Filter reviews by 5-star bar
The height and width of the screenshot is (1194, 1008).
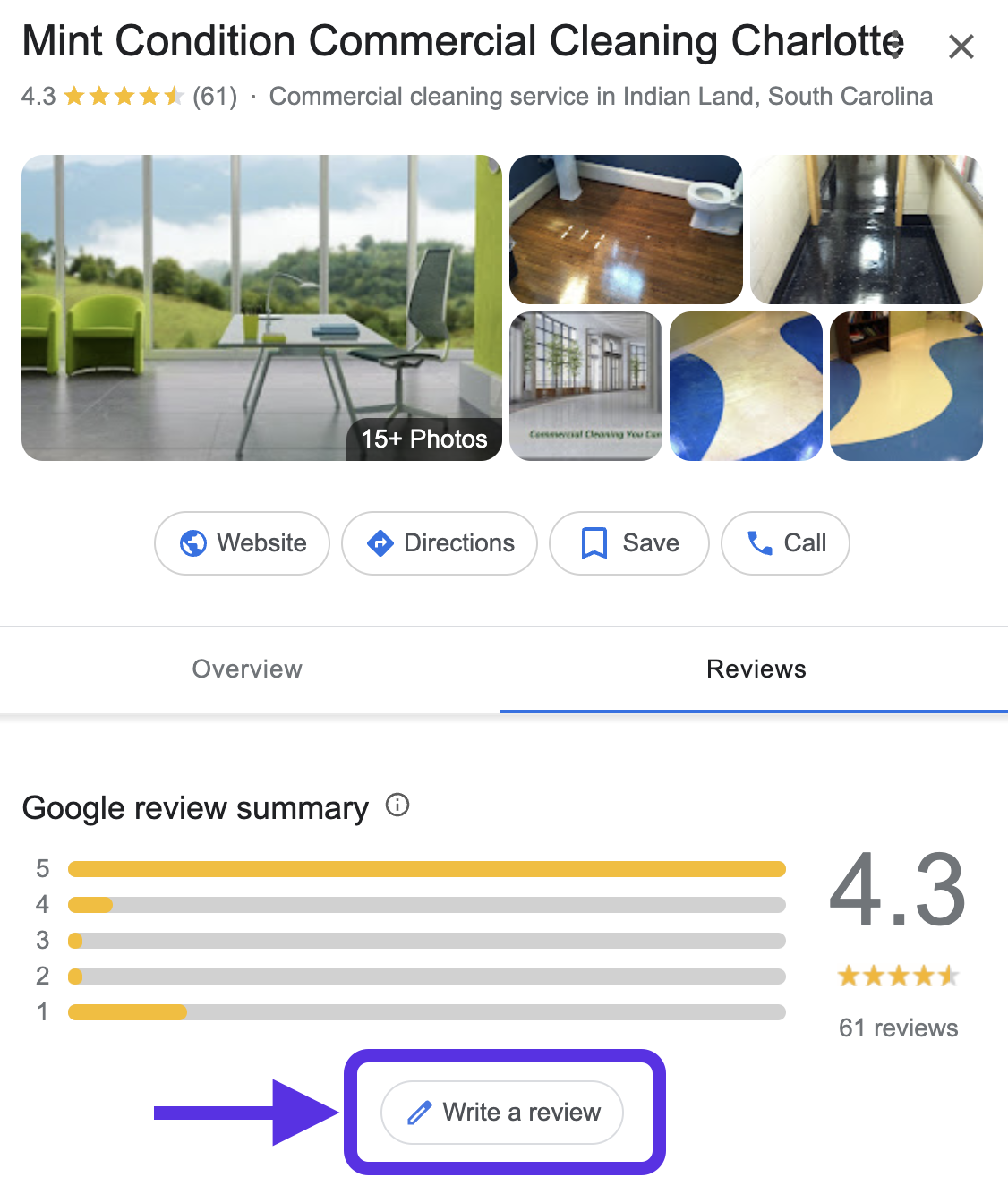tap(426, 869)
